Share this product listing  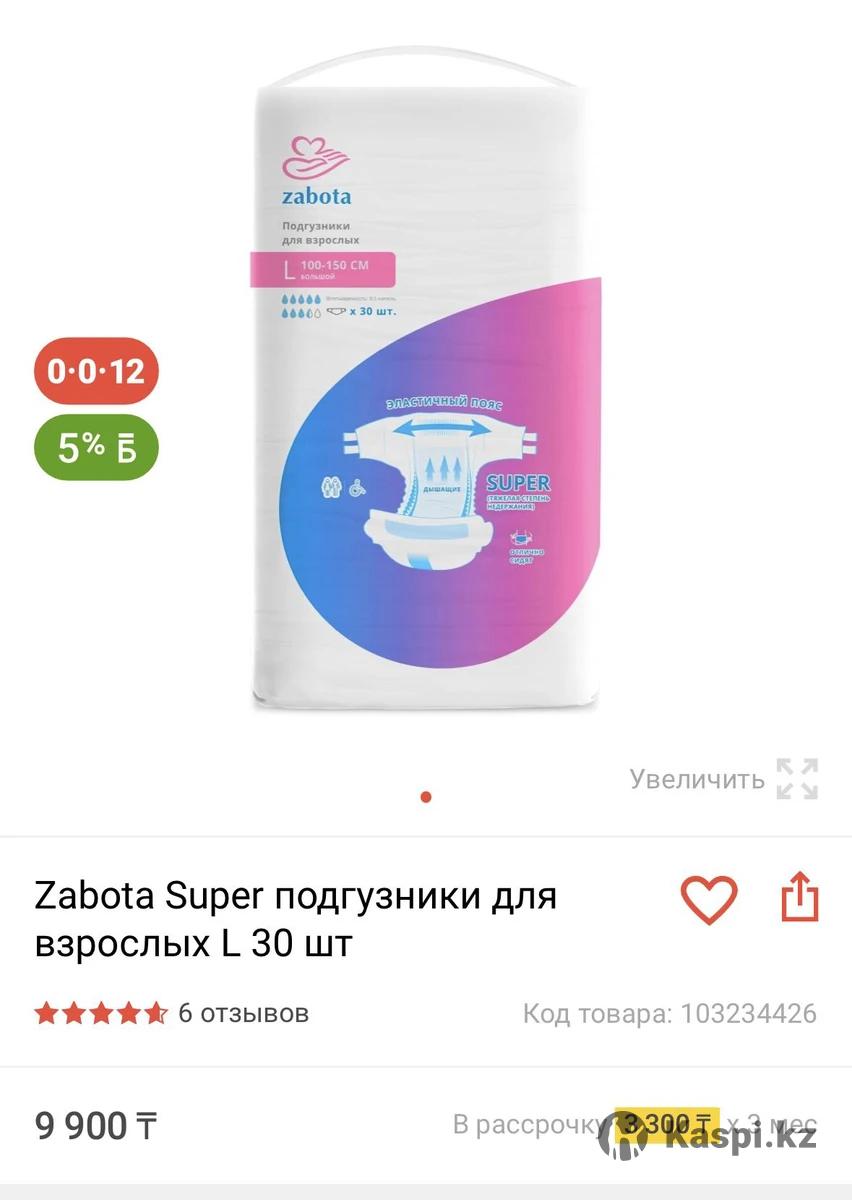799,896
